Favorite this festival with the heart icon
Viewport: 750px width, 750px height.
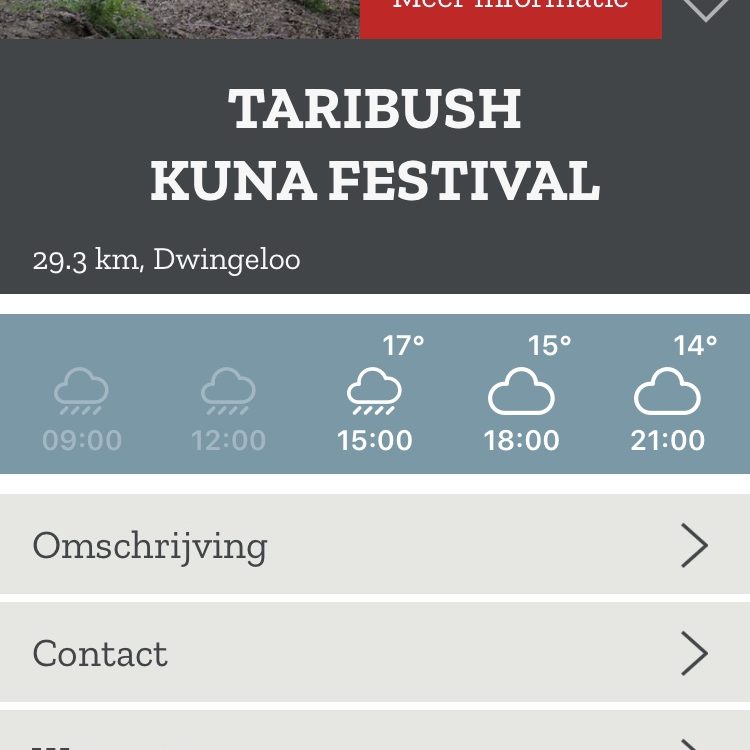[706, 8]
